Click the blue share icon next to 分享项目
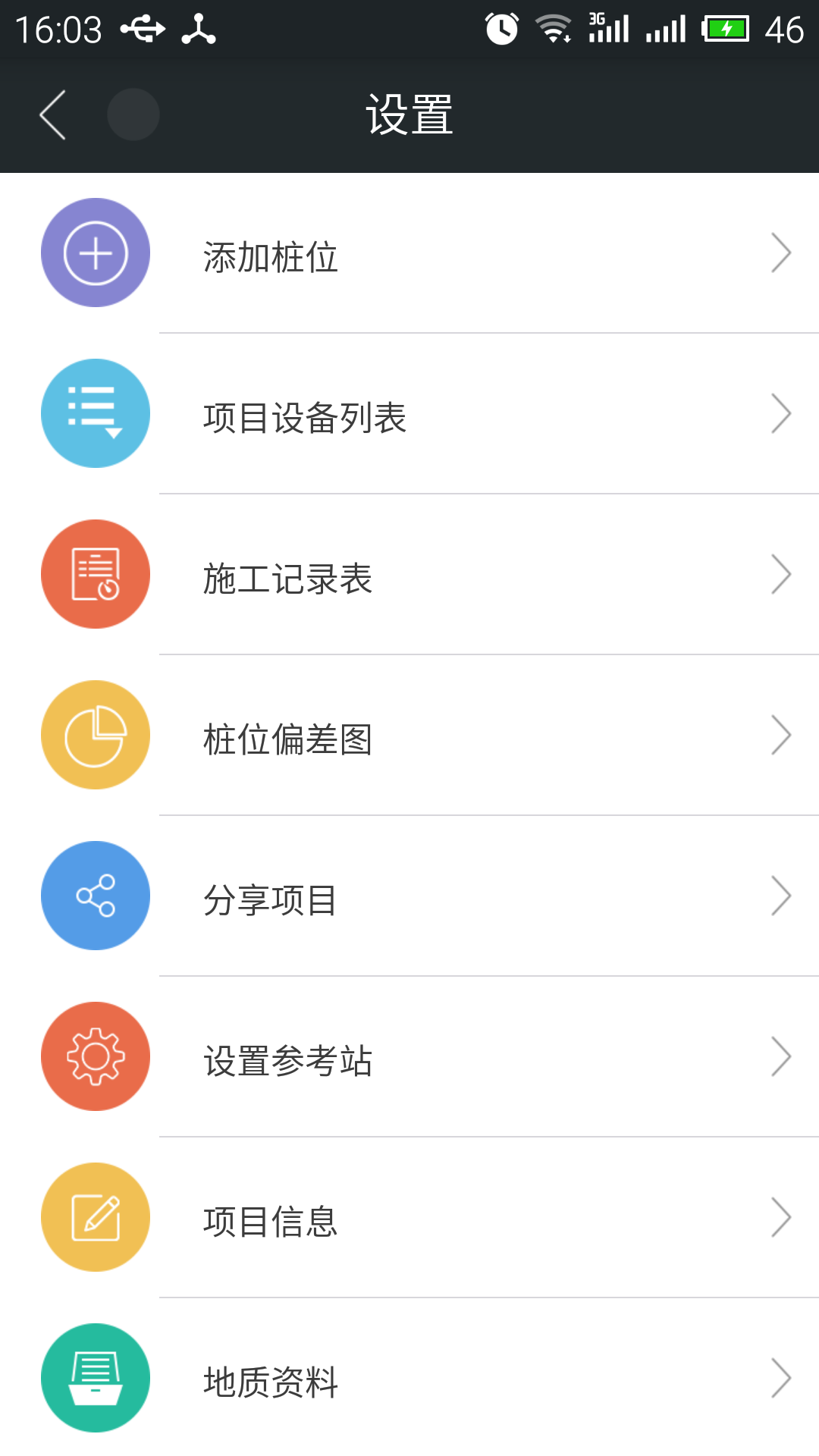 point(95,895)
